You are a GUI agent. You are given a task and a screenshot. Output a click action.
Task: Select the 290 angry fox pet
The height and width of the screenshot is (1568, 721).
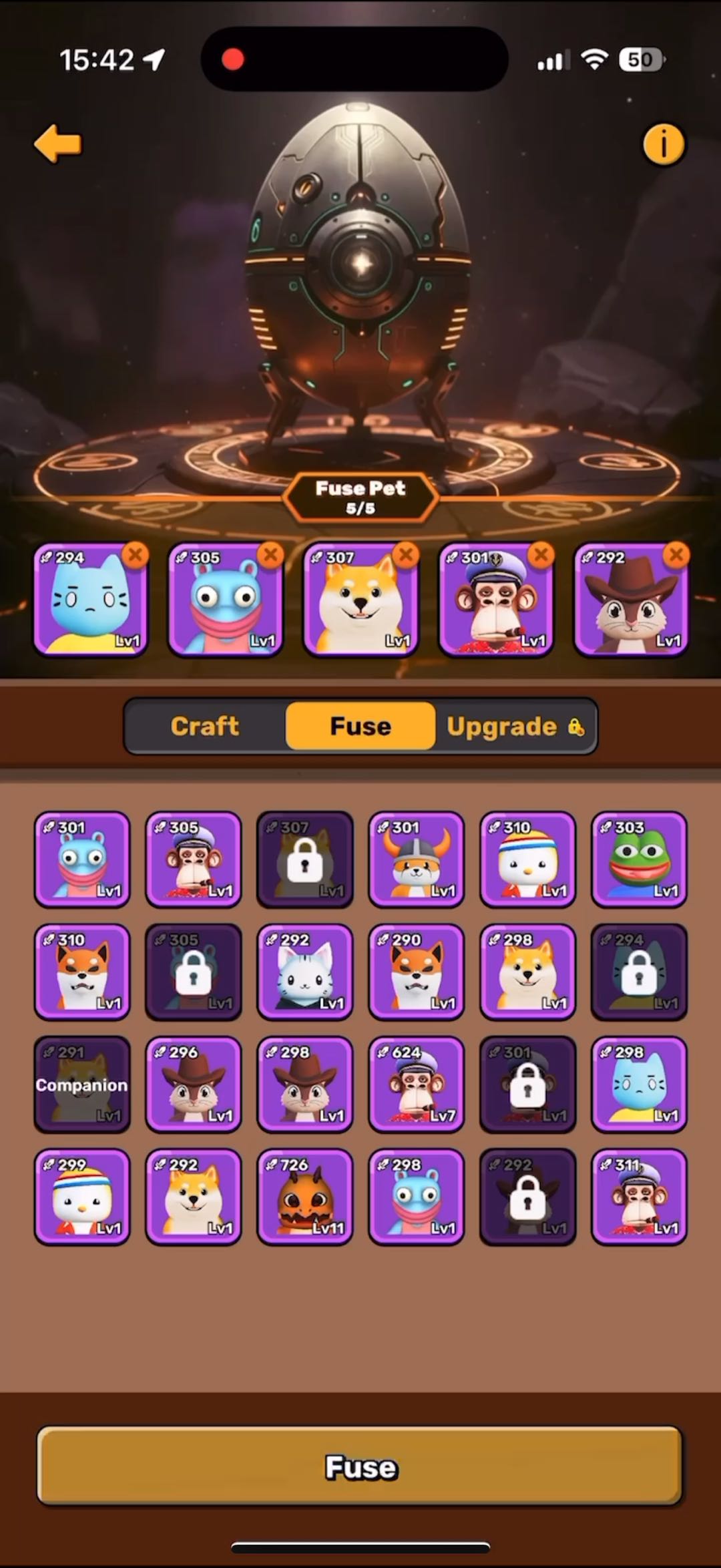pyautogui.click(x=416, y=972)
